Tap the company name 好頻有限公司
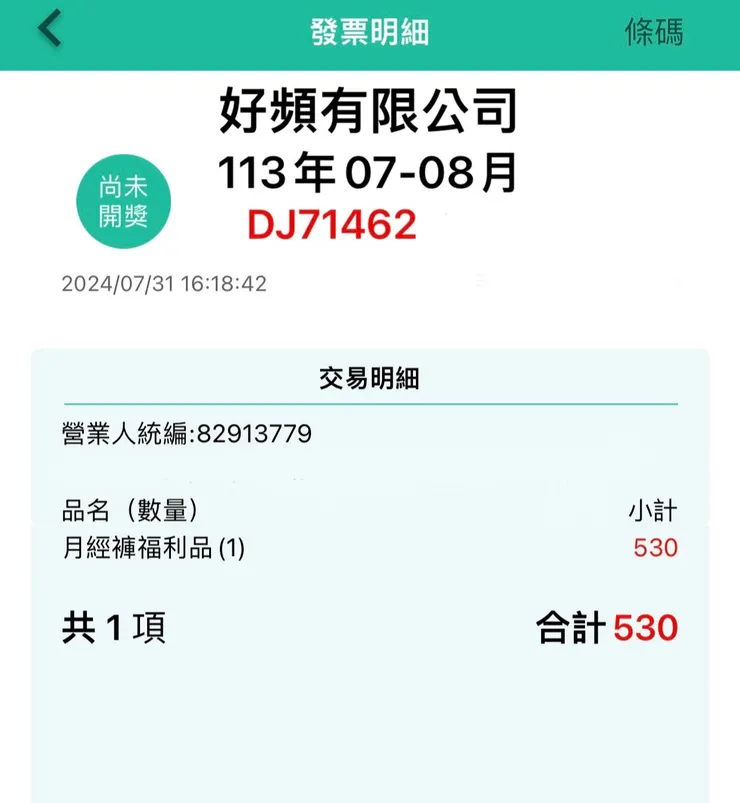This screenshot has width=740, height=803. click(x=369, y=113)
